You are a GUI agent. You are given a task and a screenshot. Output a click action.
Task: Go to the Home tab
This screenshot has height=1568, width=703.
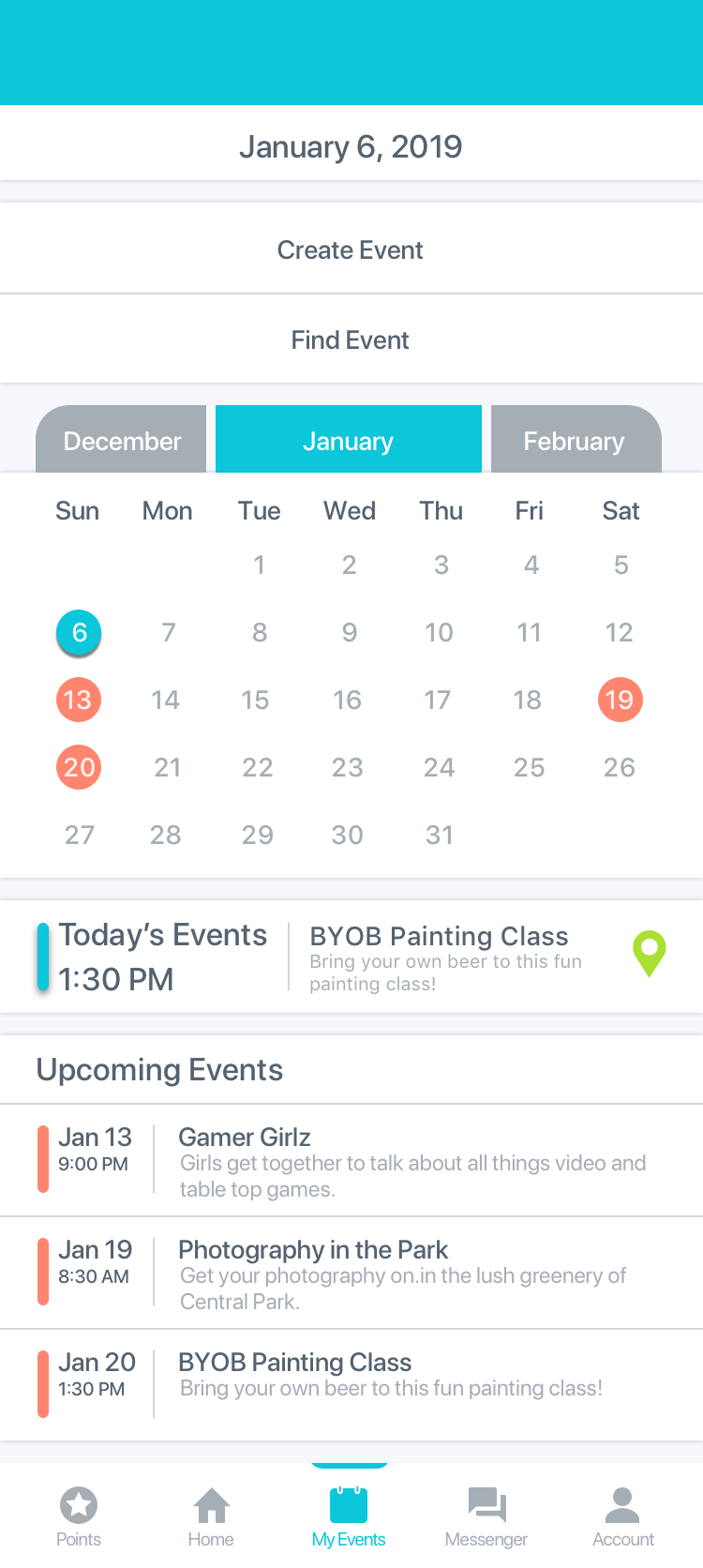pyautogui.click(x=211, y=1516)
